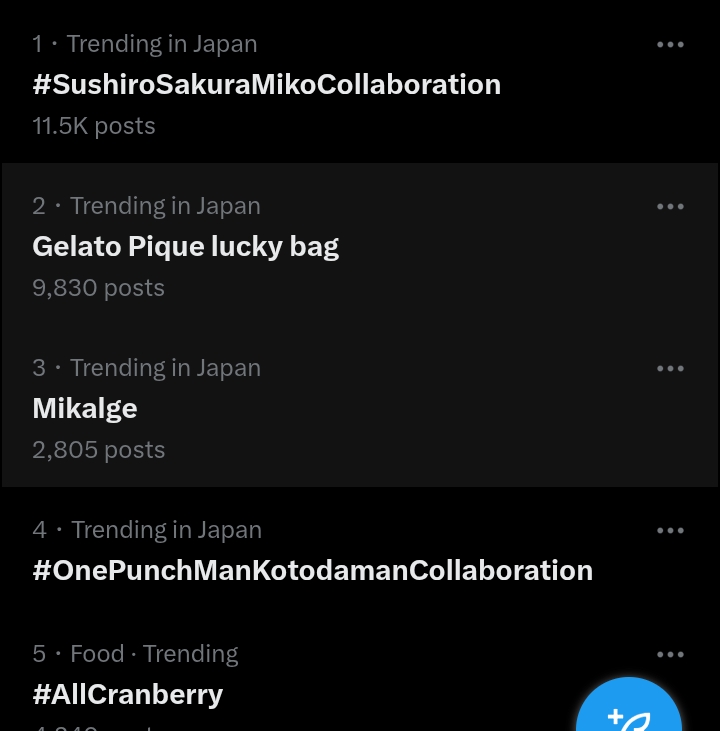Screen dimensions: 720x731
Task: Open more options for #SushiroSakuraMikoCollaboration trend
Action: [670, 45]
